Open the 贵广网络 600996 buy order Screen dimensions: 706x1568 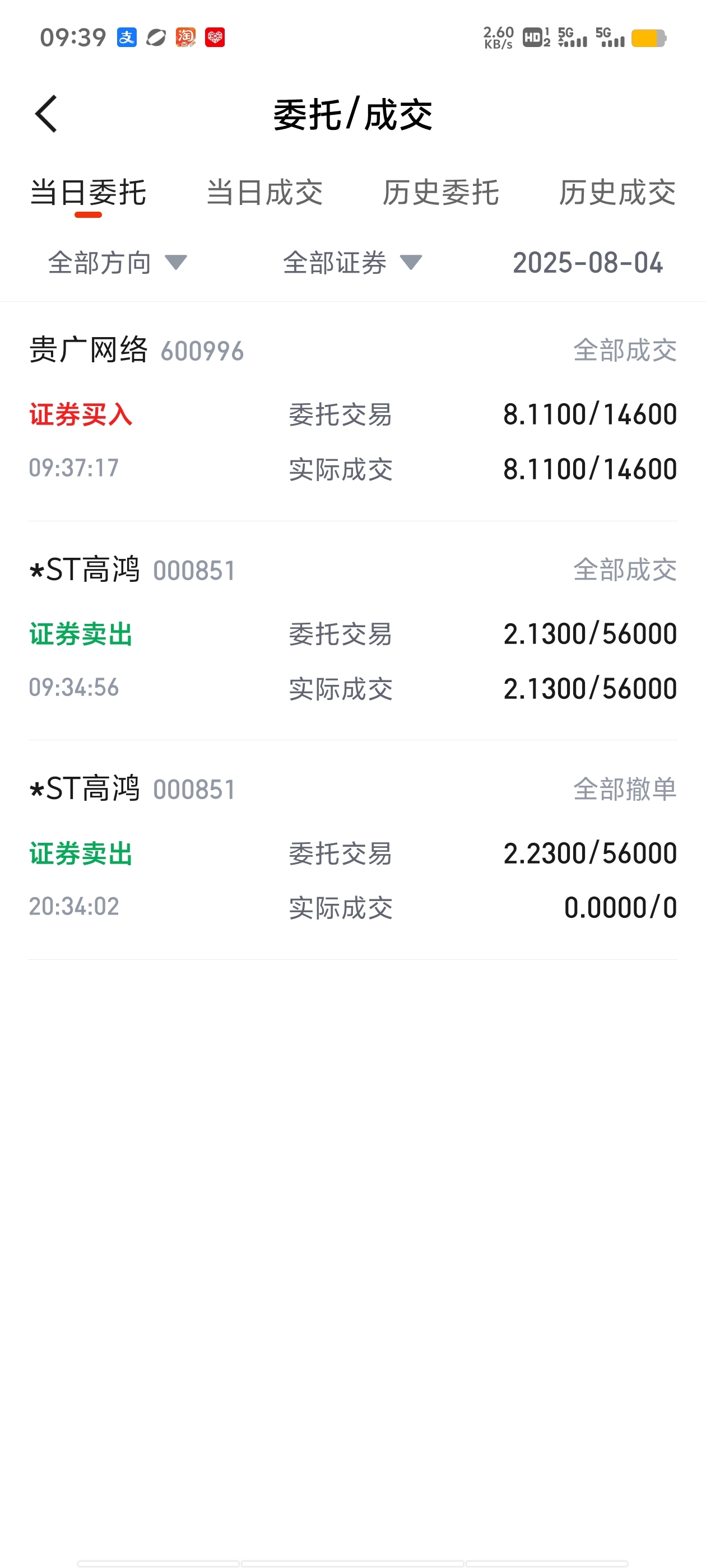click(352, 412)
